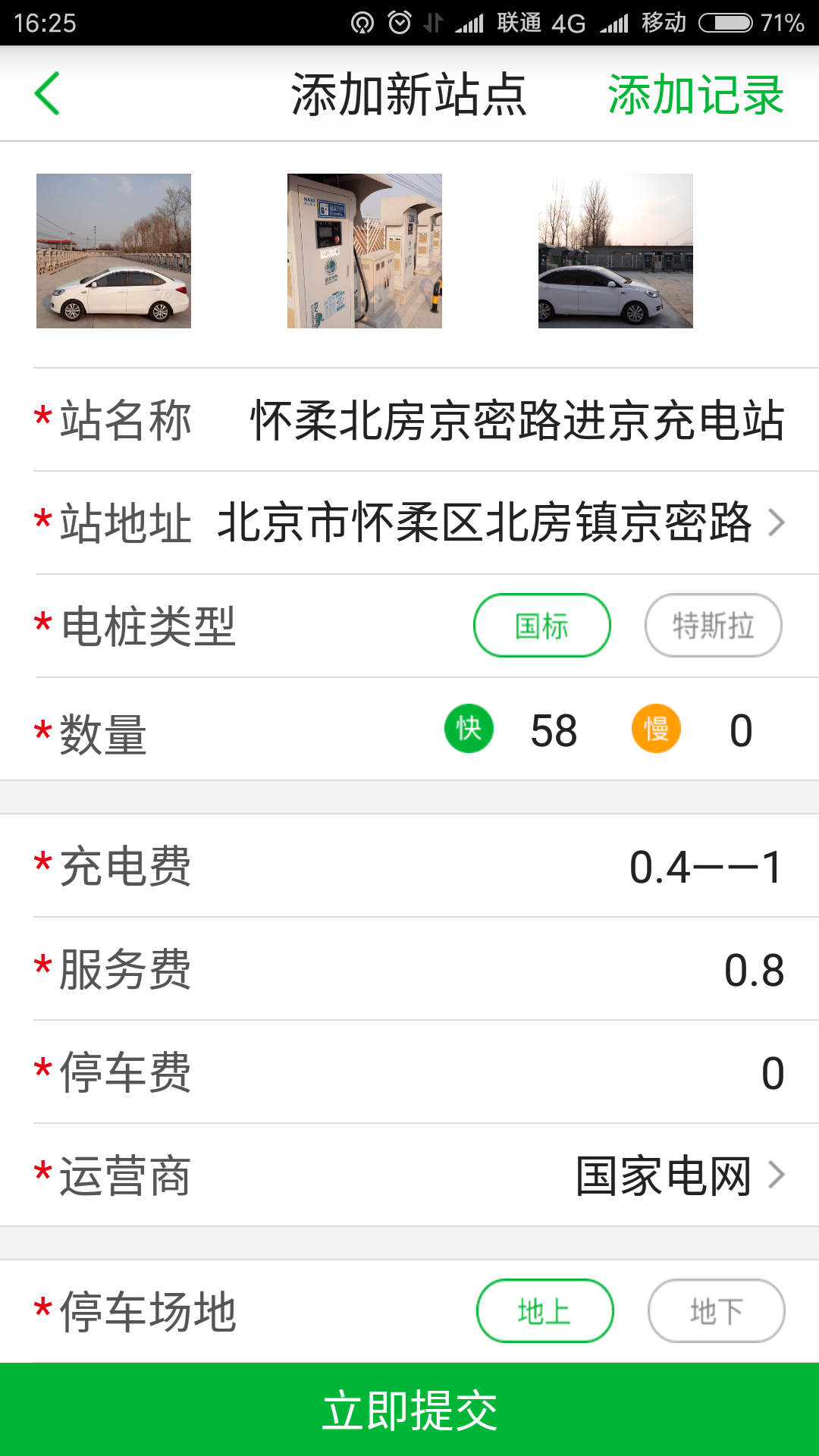
Task: Select the 国标 pile type
Action: point(542,626)
